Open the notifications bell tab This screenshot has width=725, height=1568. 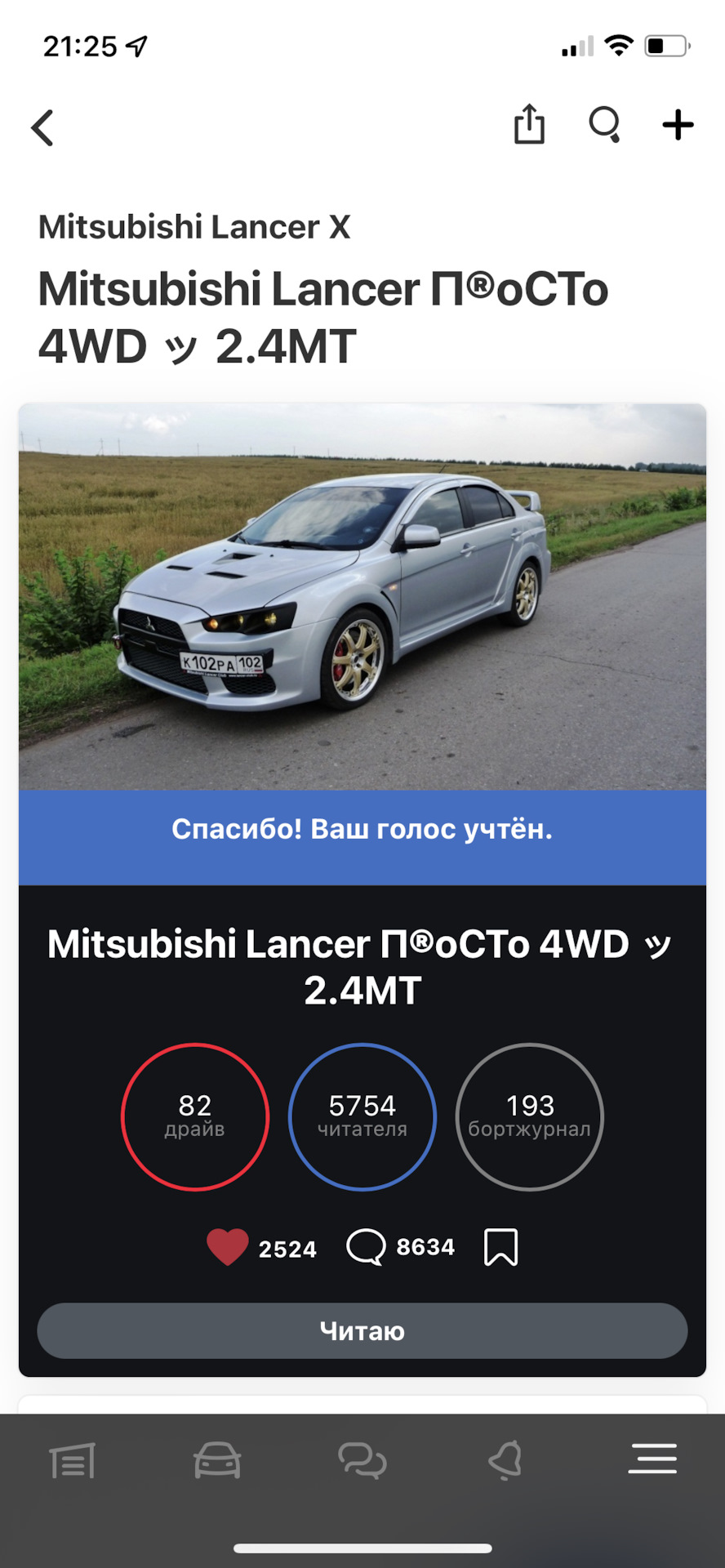[x=506, y=1459]
